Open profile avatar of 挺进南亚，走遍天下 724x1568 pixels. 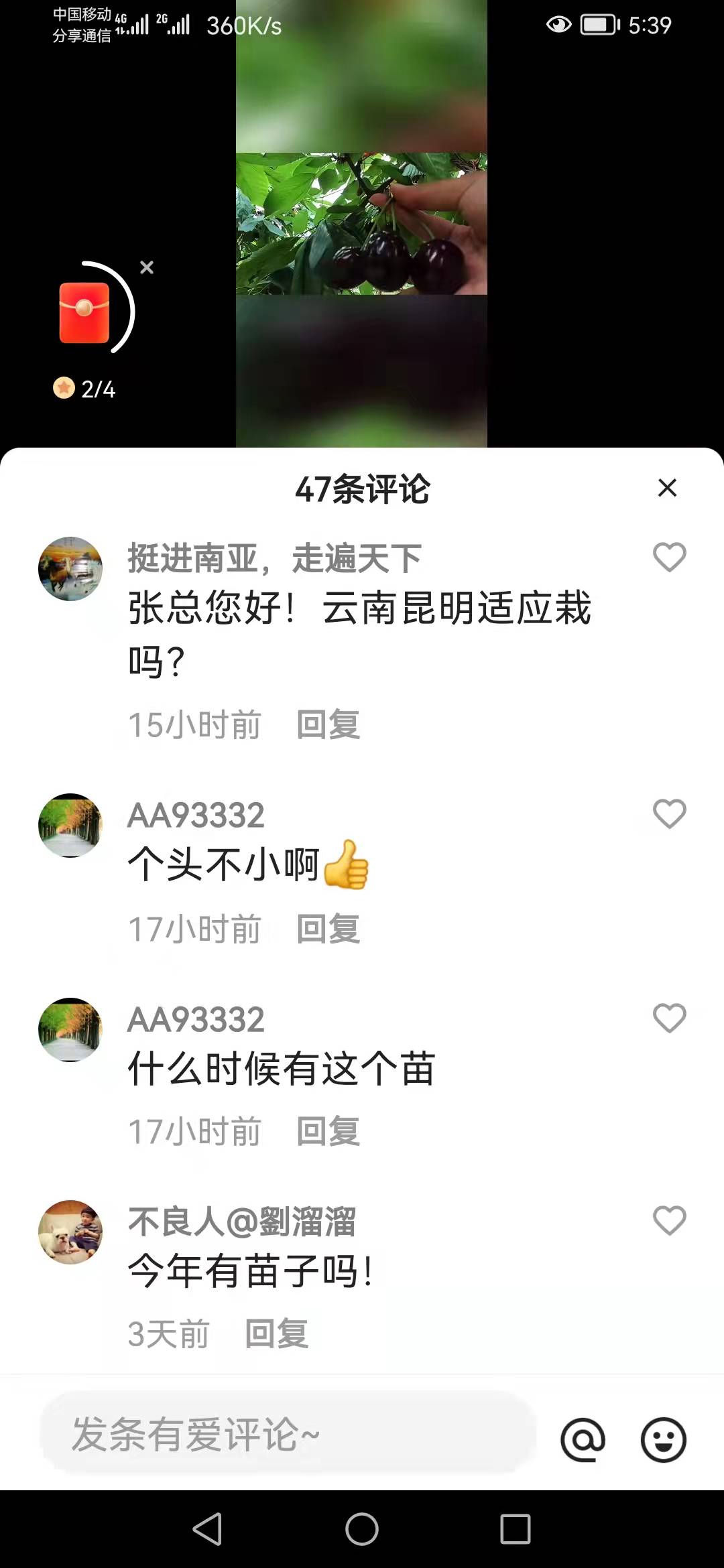click(70, 569)
